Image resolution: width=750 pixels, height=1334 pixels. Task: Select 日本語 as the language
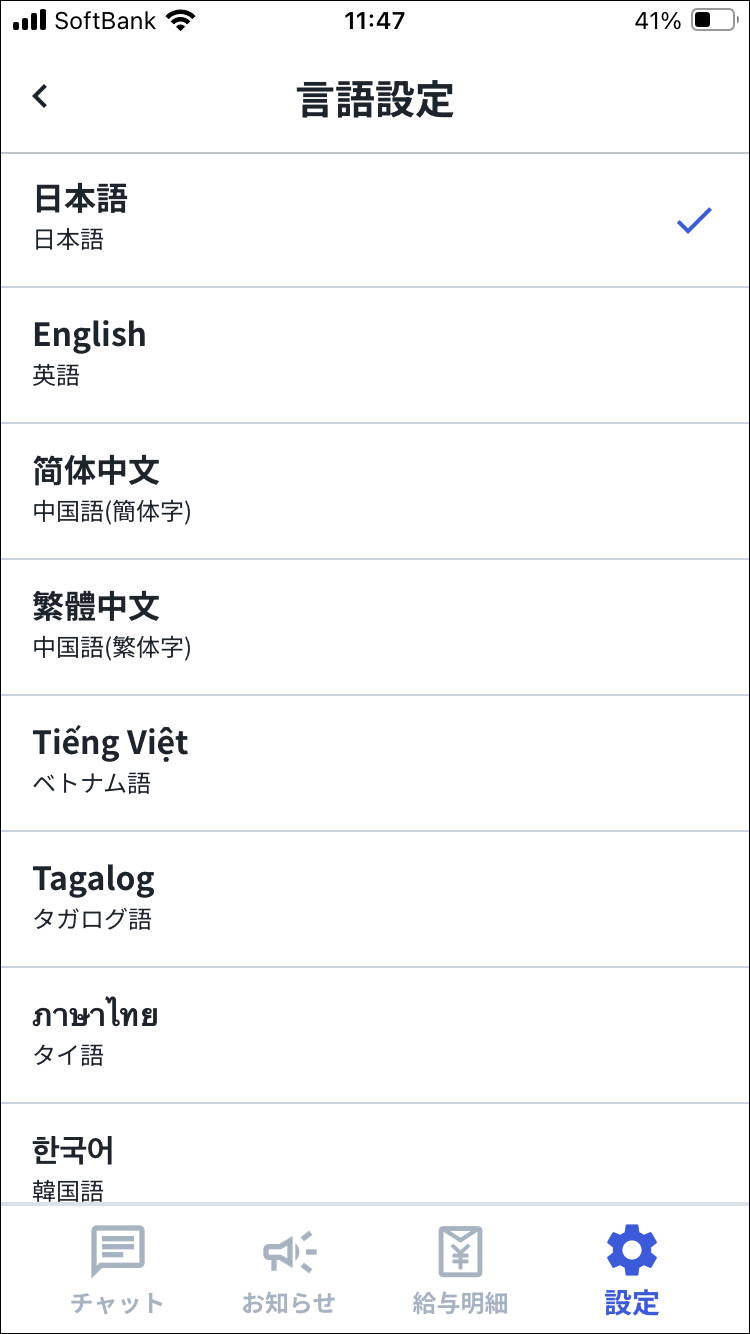(x=375, y=220)
